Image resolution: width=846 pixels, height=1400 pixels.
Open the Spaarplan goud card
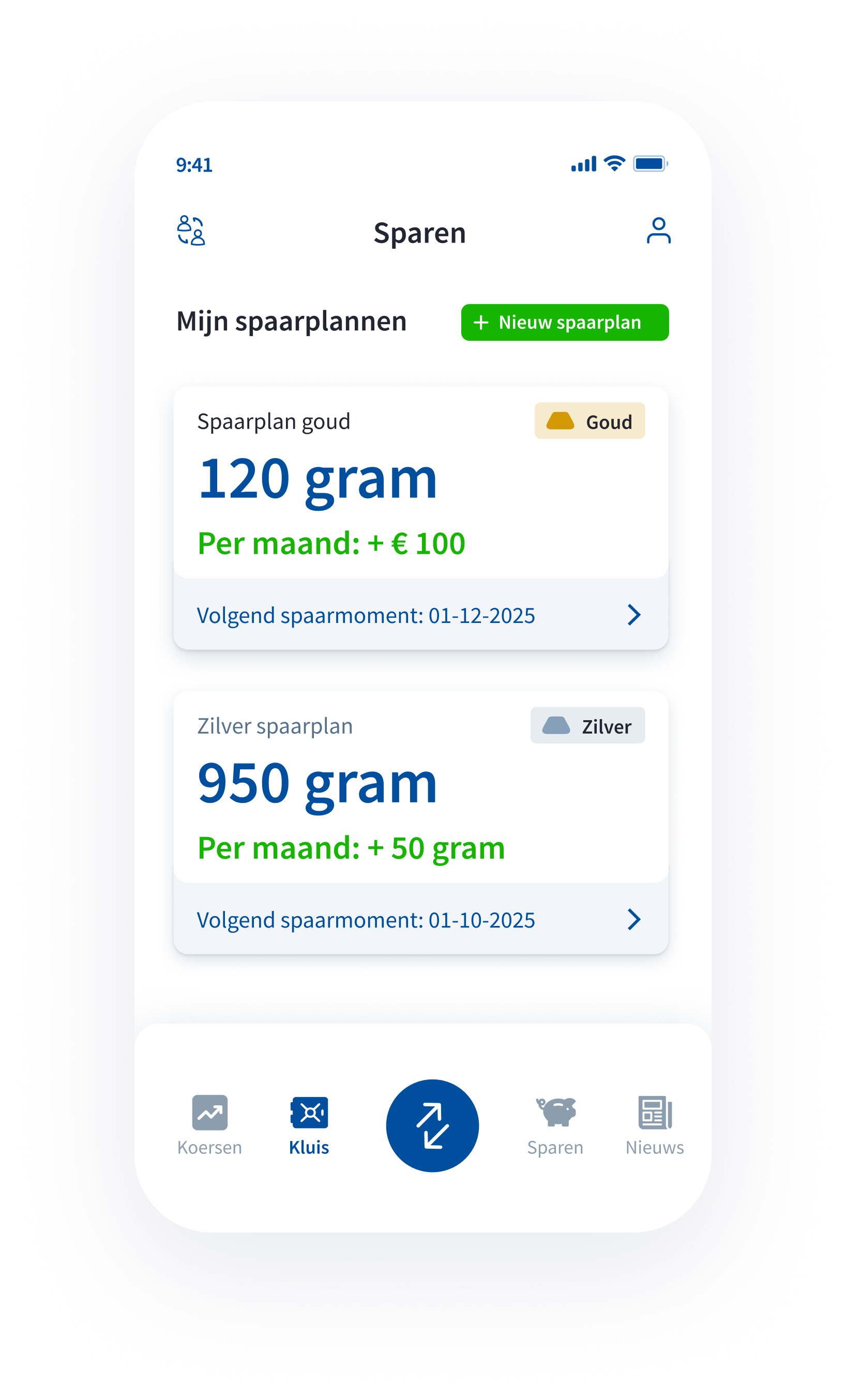pyautogui.click(x=420, y=483)
